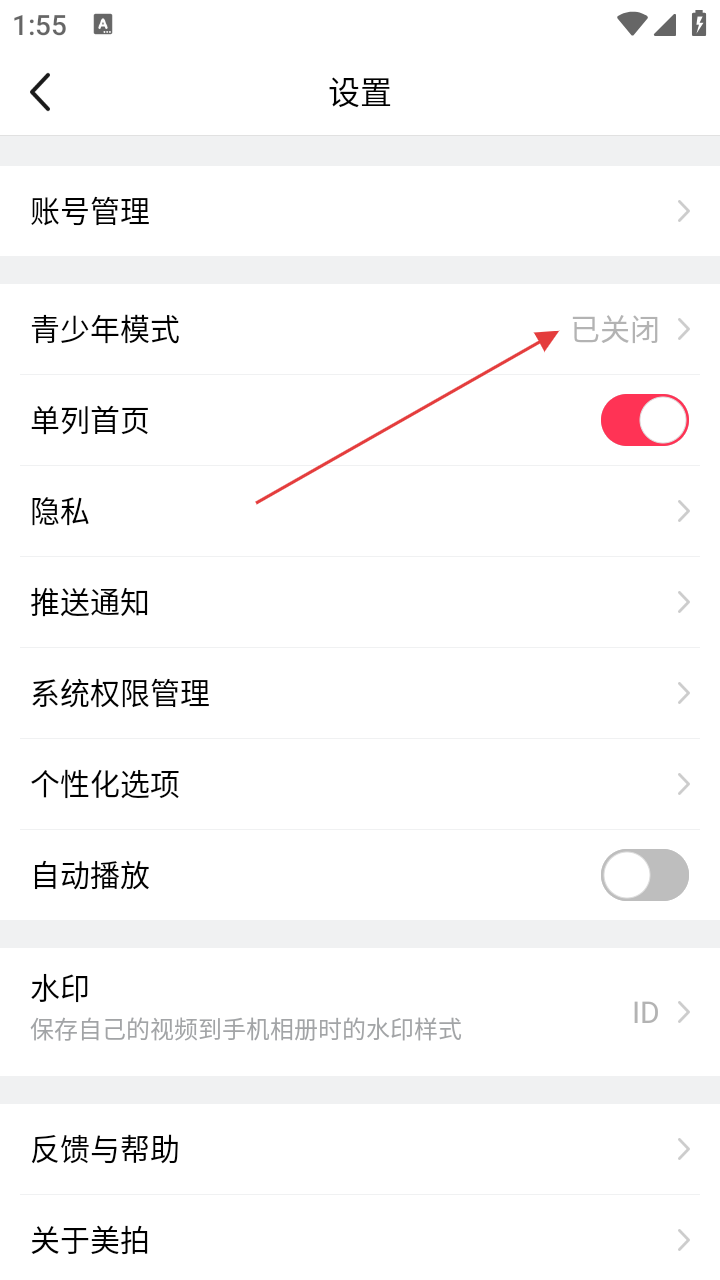Image resolution: width=720 pixels, height=1280 pixels.
Task: Open 反馈与帮助
Action: pyautogui.click(x=360, y=1149)
